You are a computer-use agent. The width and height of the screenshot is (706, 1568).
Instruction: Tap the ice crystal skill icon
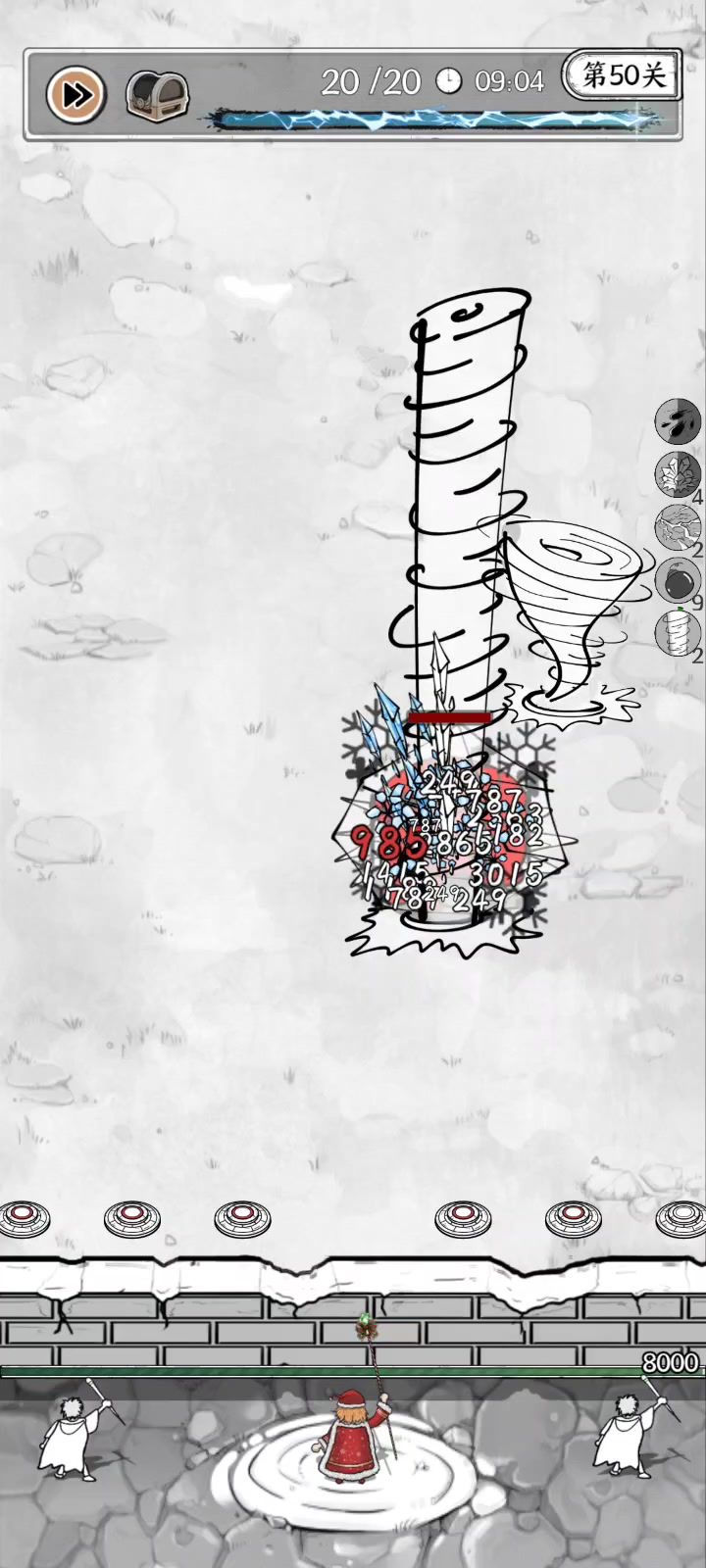(677, 474)
